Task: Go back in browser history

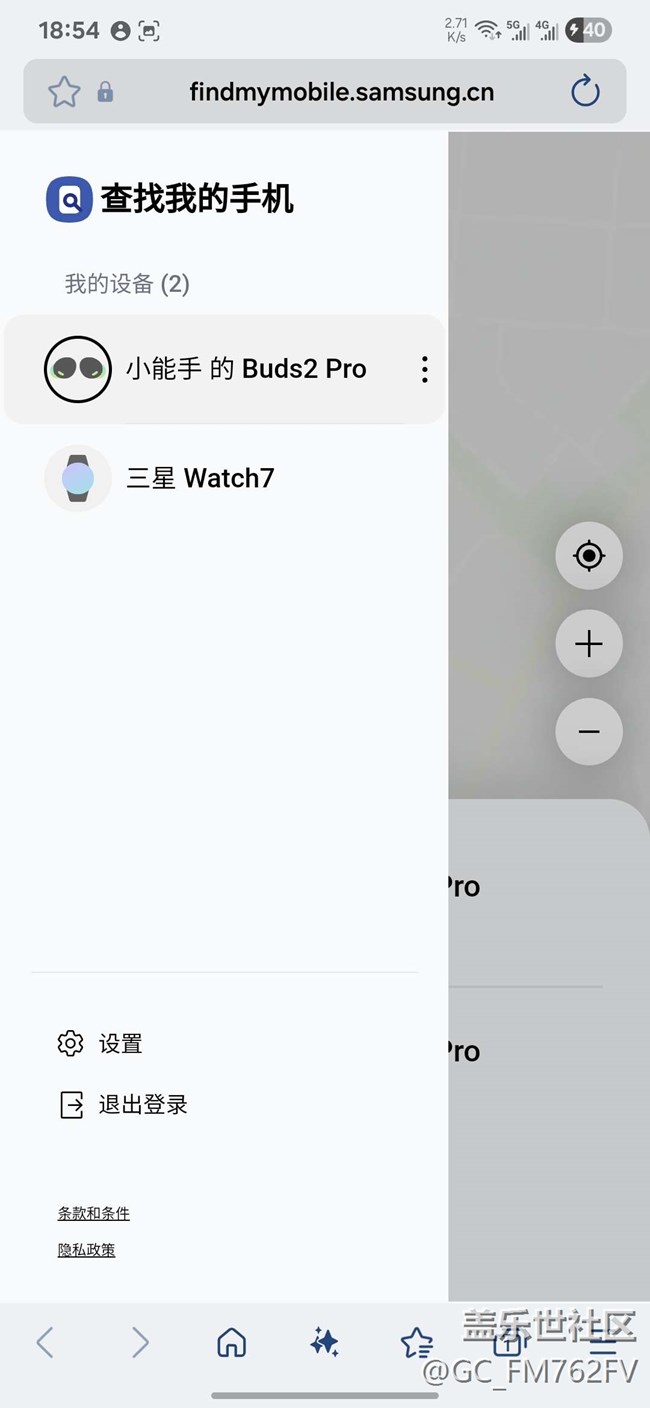Action: (45, 1342)
